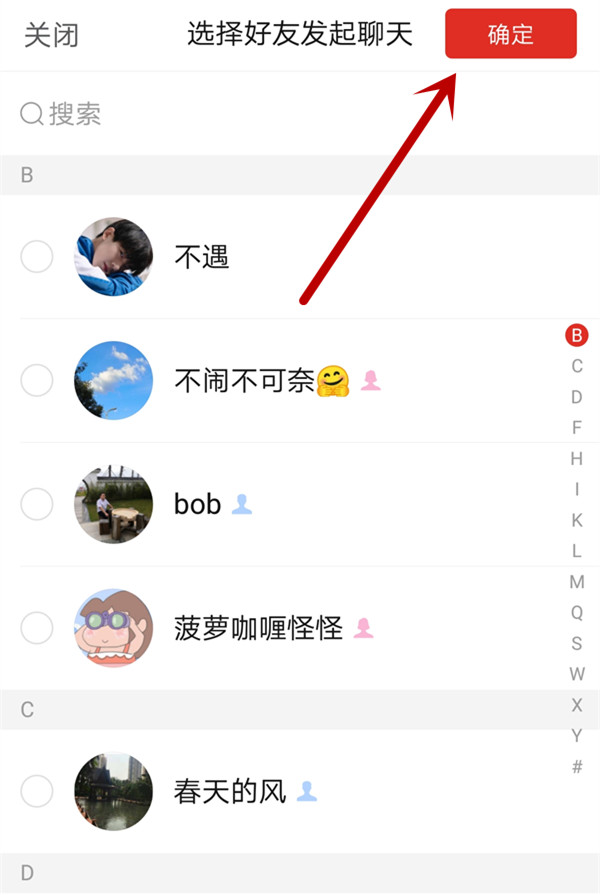Choose 春天的风 as chat friend
The width and height of the screenshot is (600, 895).
pyautogui.click(x=37, y=792)
